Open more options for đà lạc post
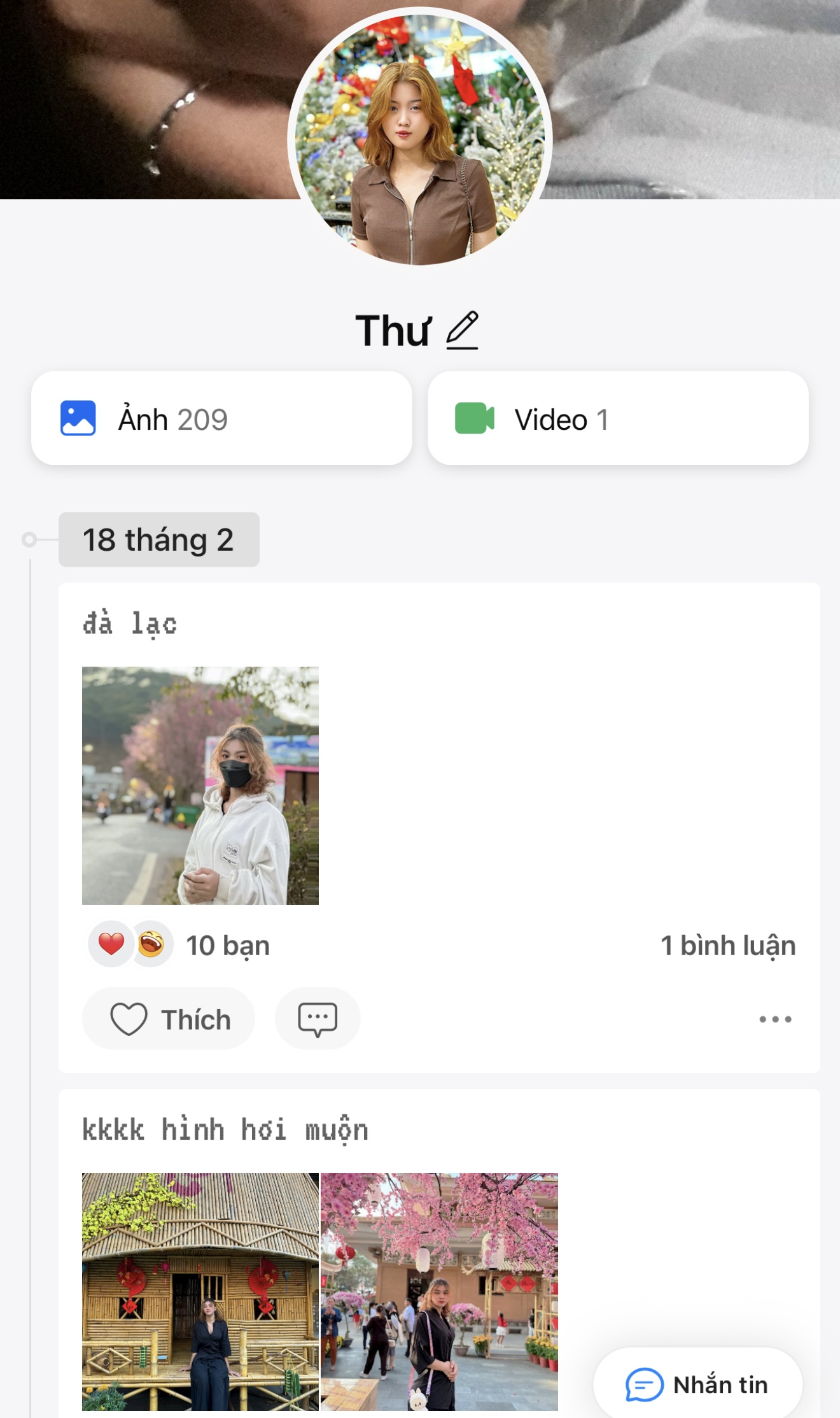Screen dimensions: 840x1418 [775, 1019]
